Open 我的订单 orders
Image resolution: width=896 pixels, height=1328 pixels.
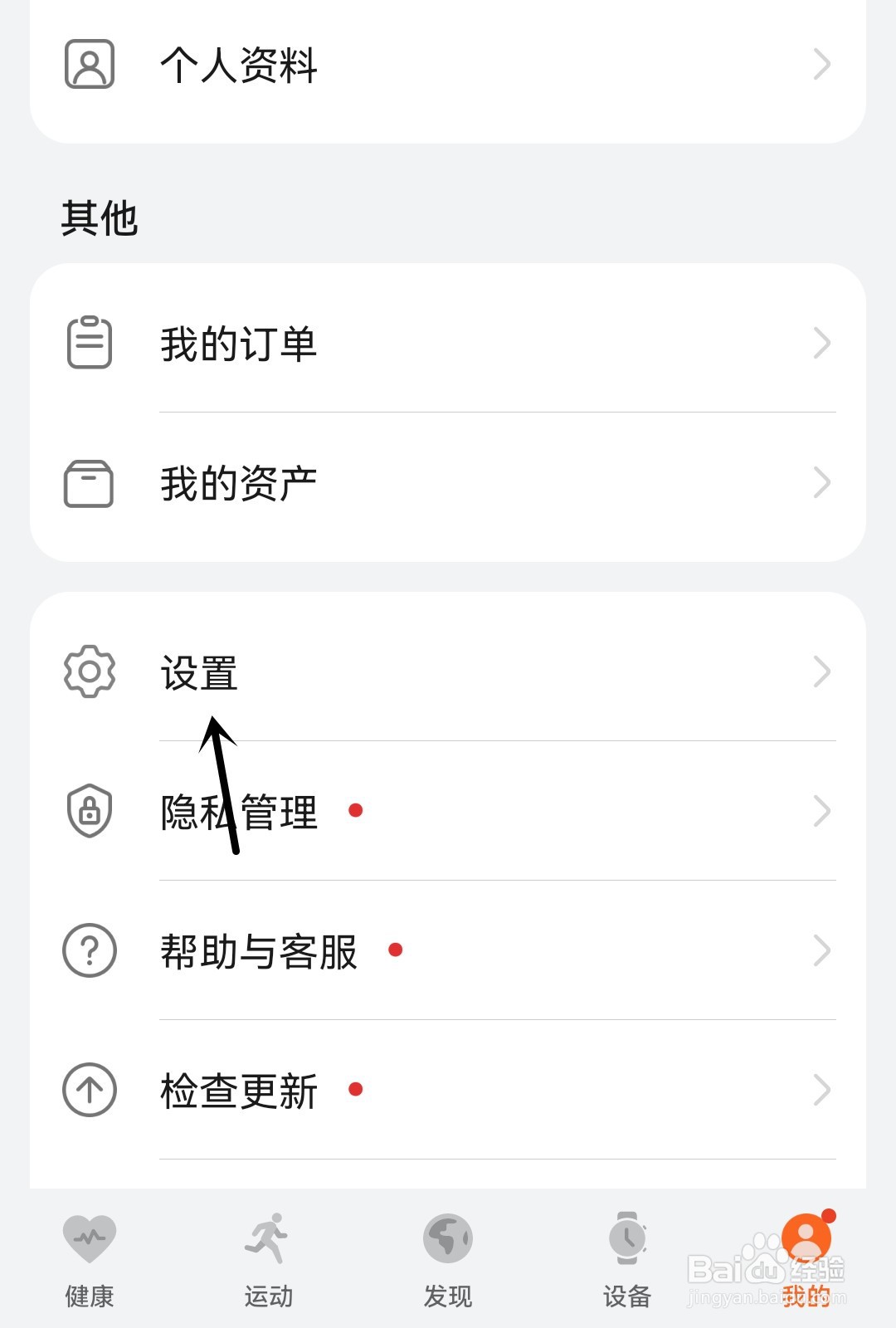tap(448, 343)
